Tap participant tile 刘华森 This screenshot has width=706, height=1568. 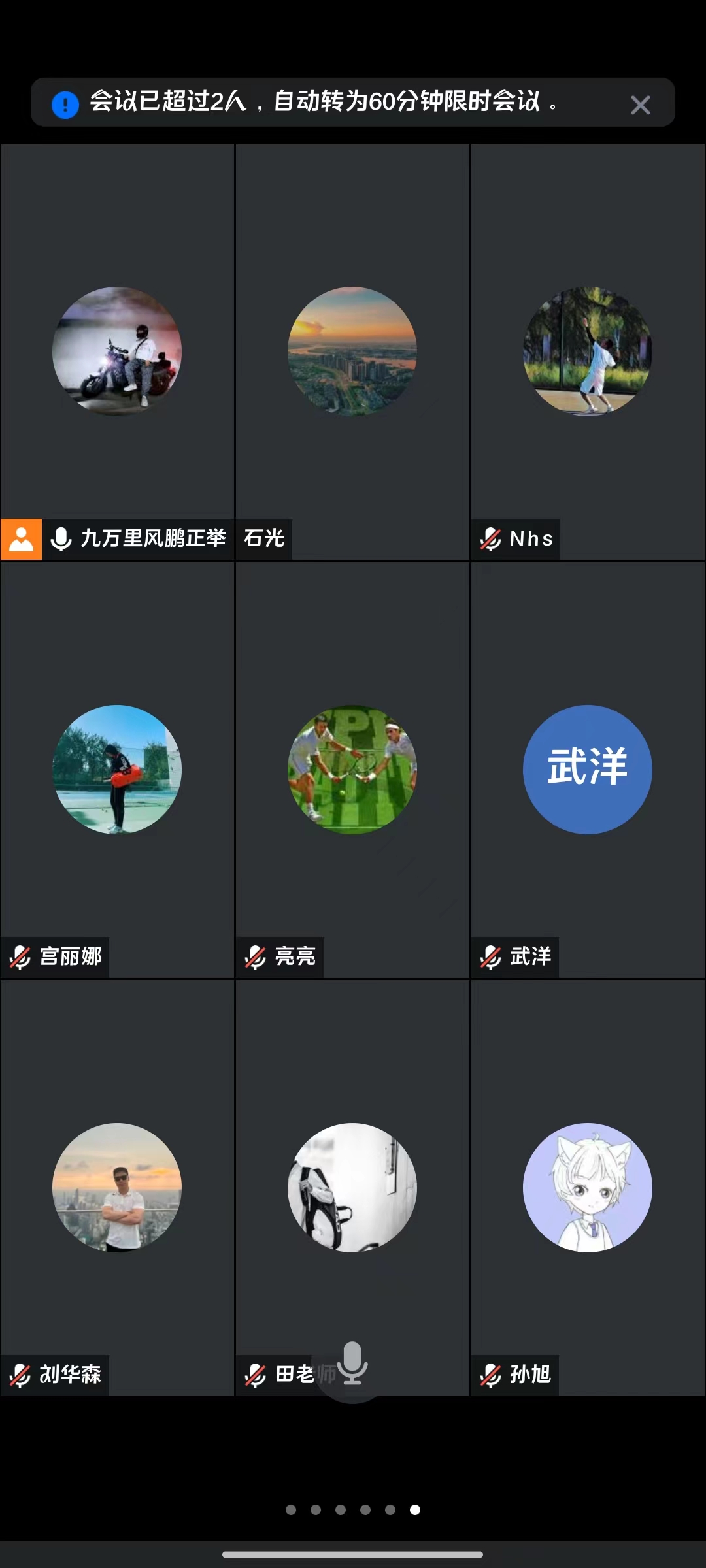[118, 1188]
